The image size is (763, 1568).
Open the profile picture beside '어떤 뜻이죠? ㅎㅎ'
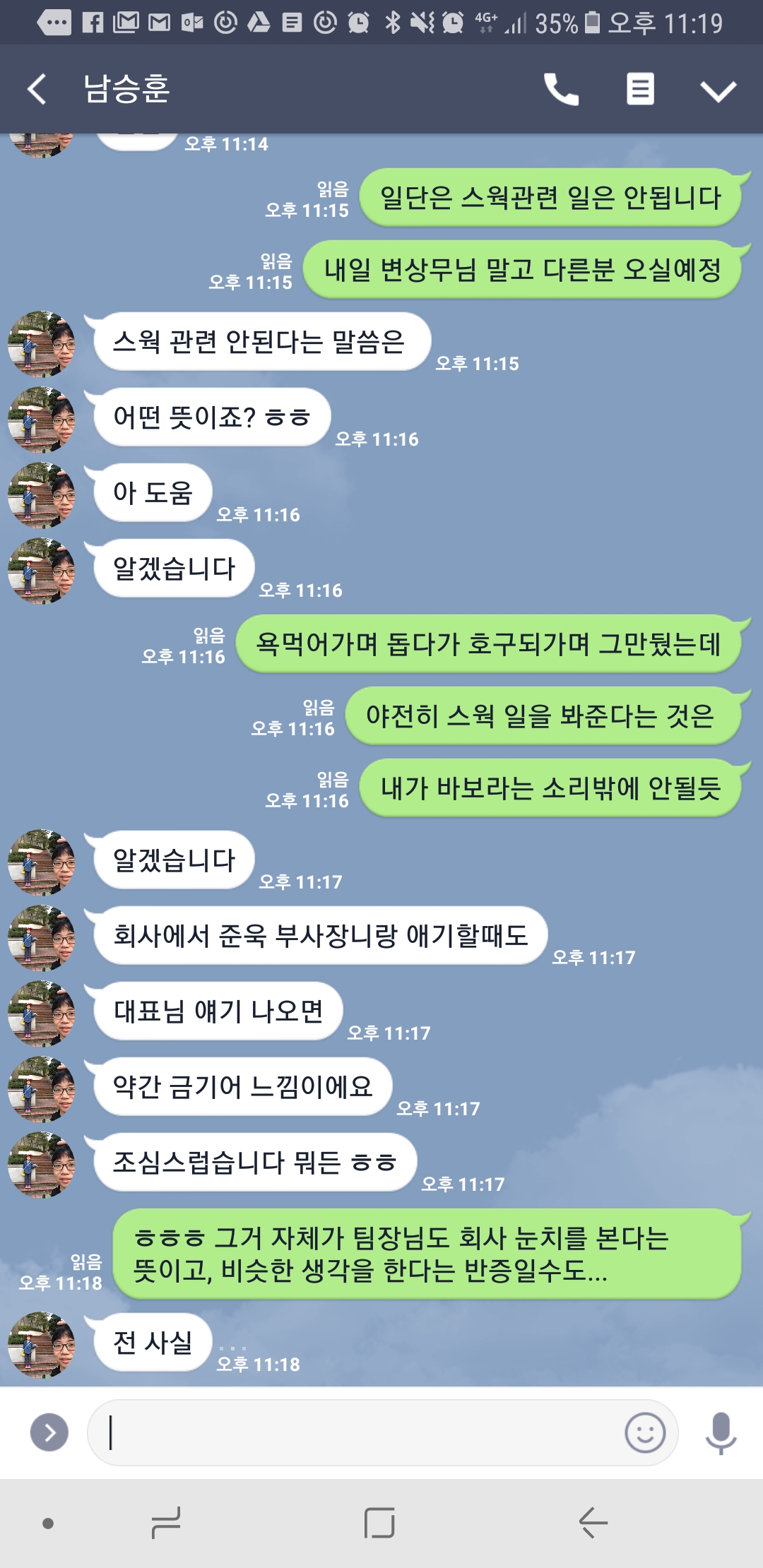(x=41, y=420)
